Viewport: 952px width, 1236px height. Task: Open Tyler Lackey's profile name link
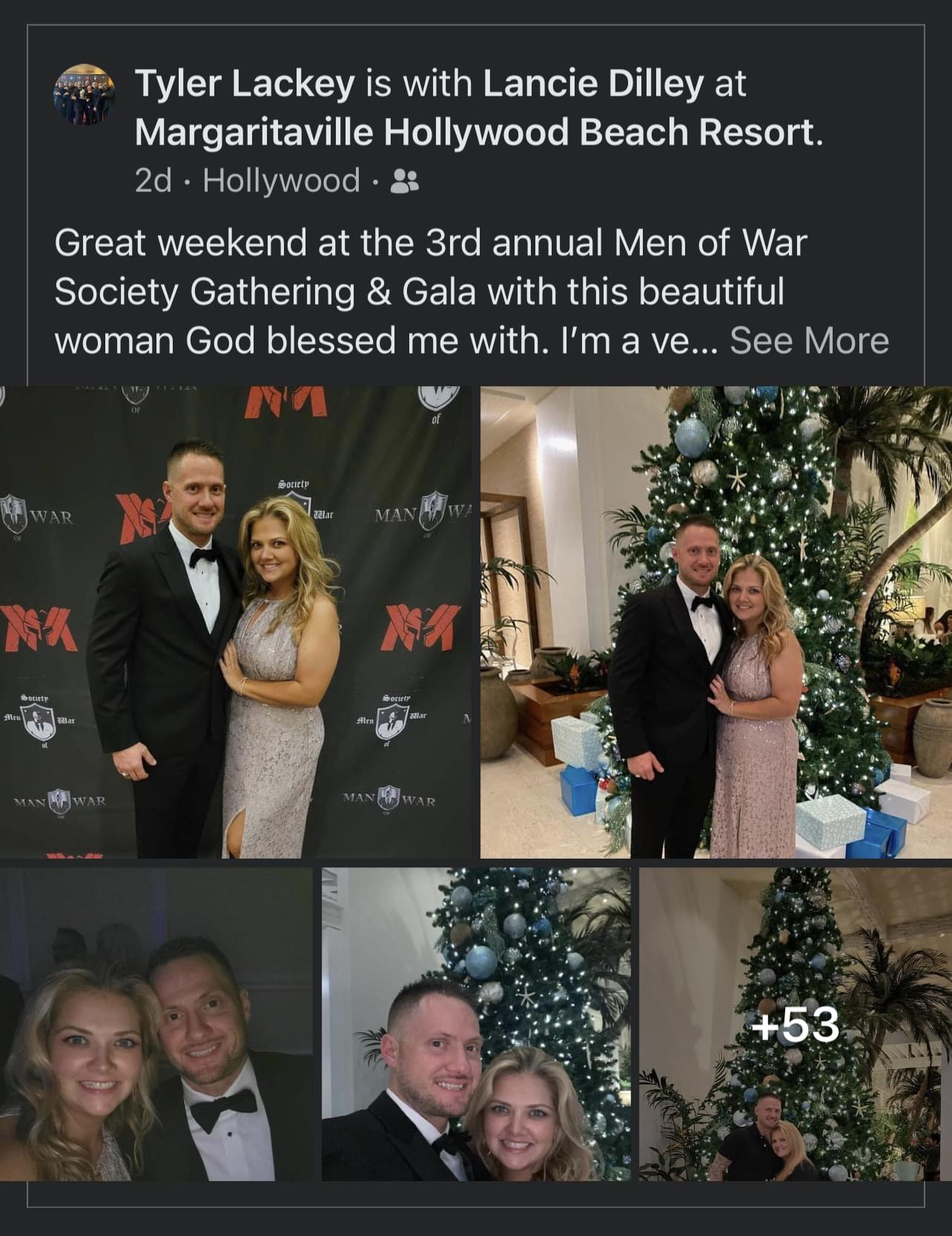pos(245,84)
